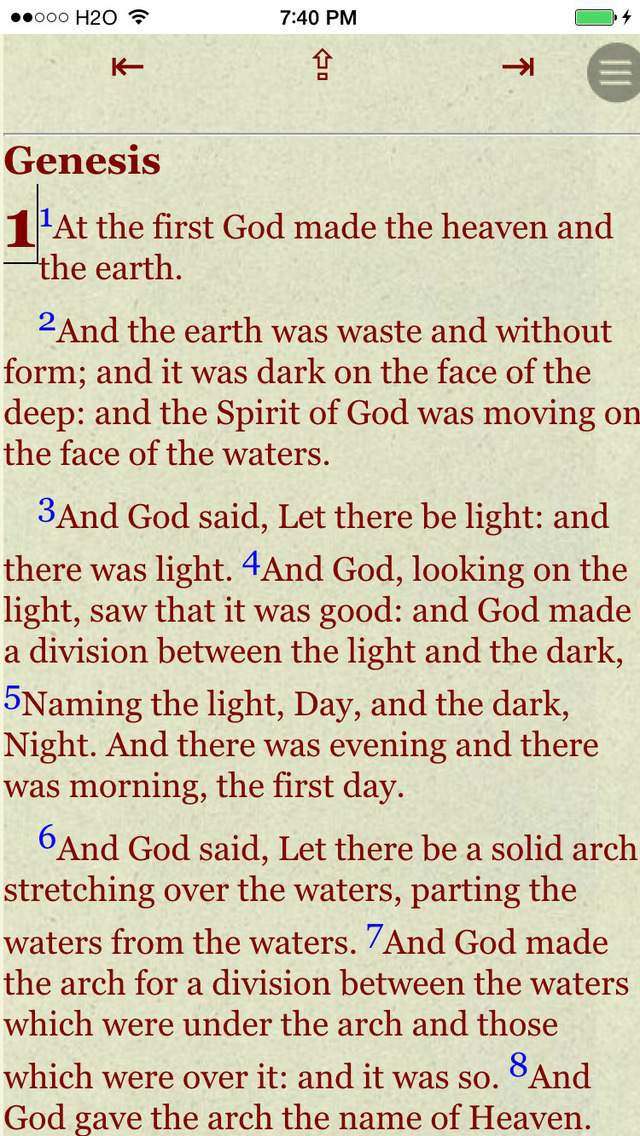640x1136 pixels.
Task: Tap blue verse number 1
Action: point(46,217)
